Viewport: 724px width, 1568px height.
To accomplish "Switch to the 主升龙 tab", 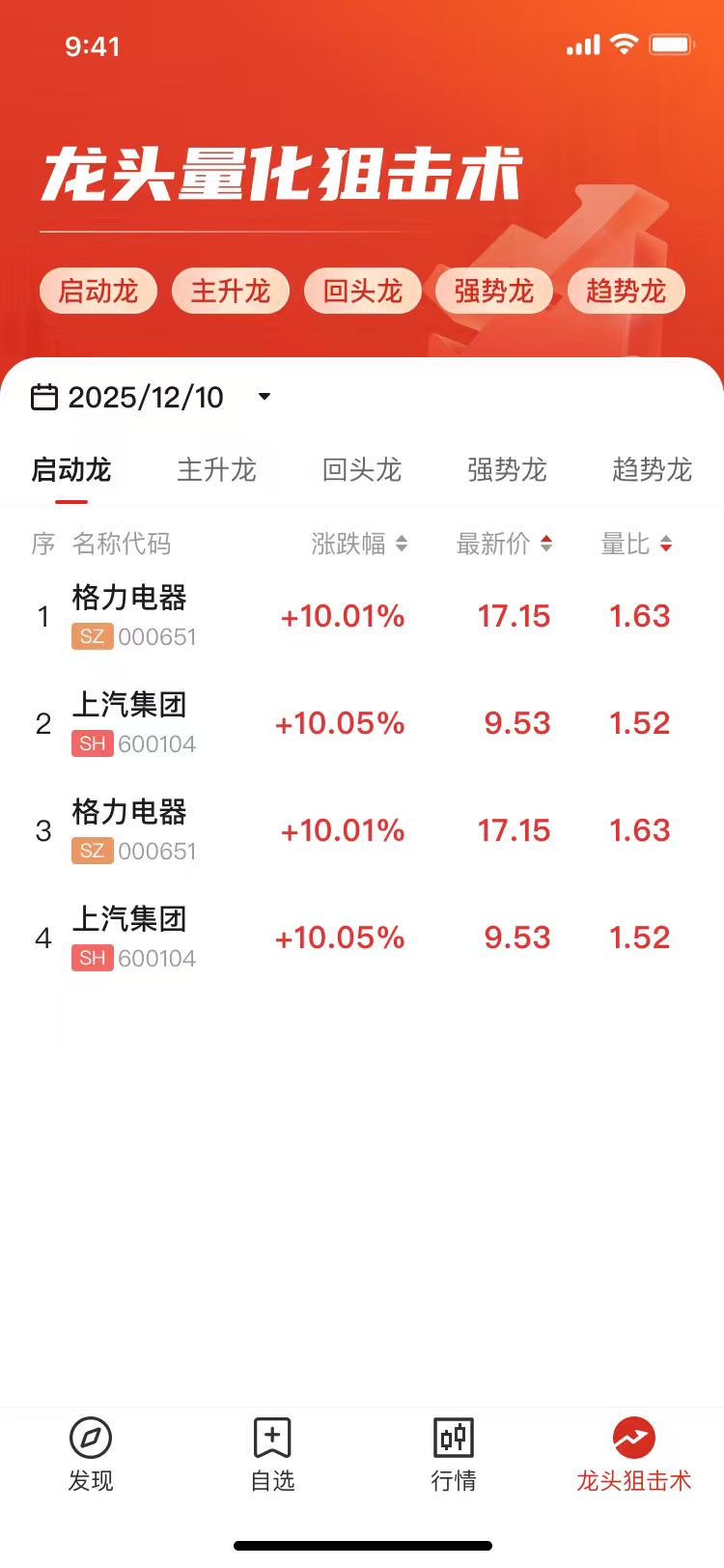I will point(216,470).
